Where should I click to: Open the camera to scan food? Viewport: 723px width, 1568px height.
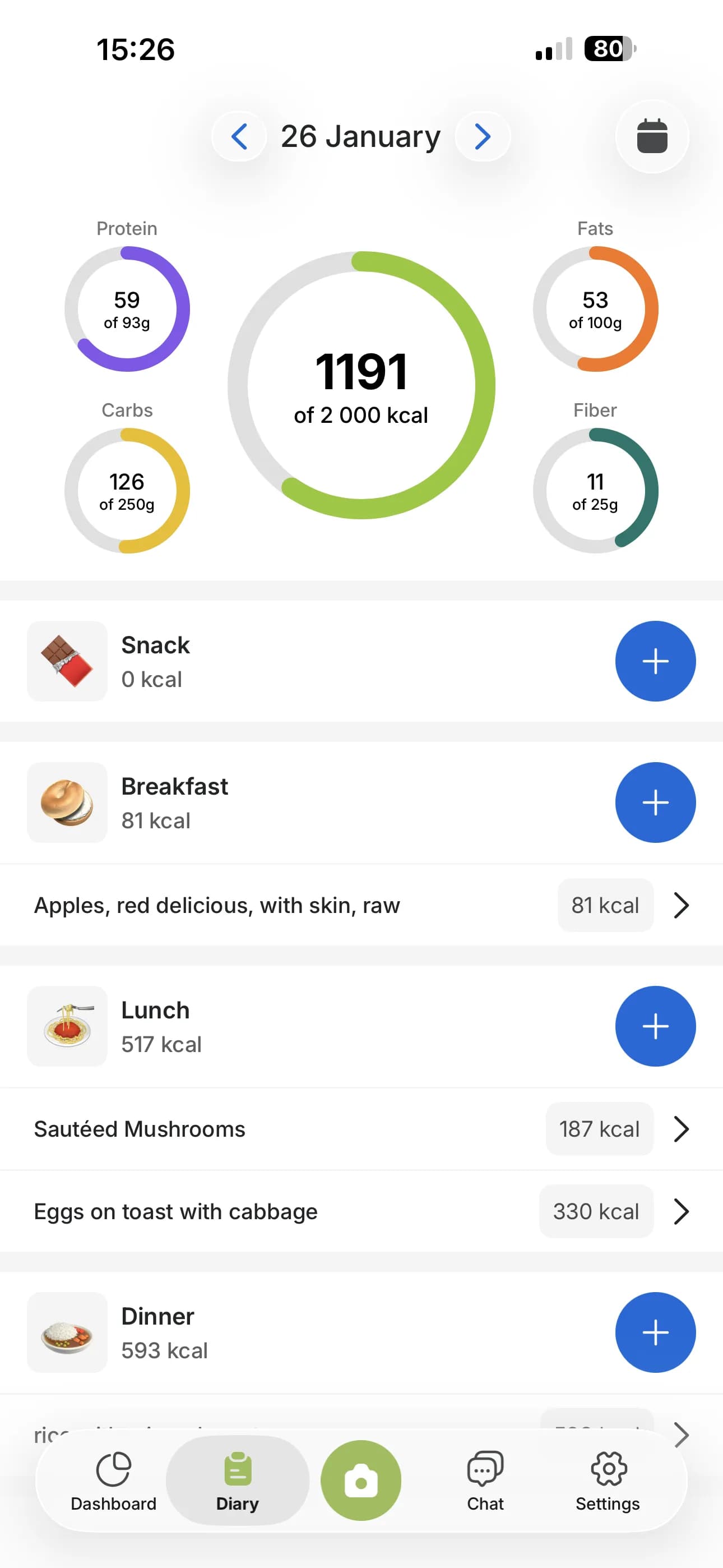[x=361, y=1481]
